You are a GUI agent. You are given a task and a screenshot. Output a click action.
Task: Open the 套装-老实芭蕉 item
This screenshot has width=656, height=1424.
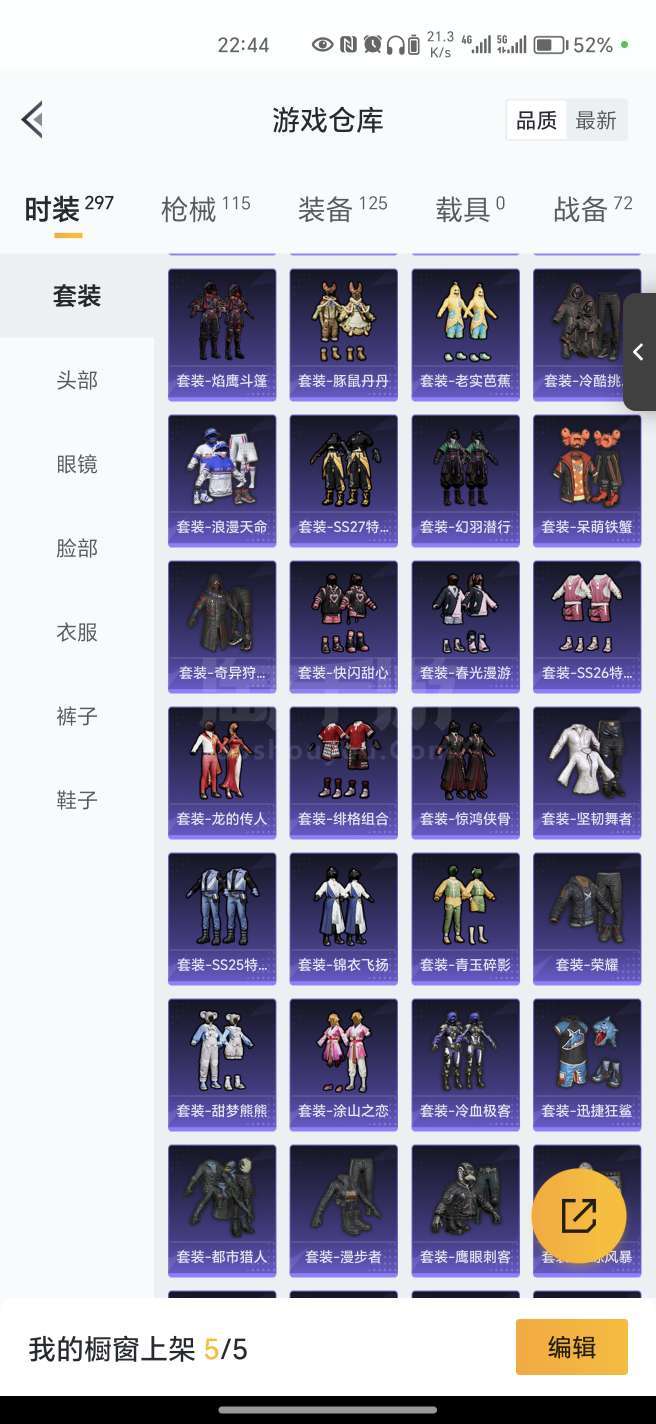(465, 335)
